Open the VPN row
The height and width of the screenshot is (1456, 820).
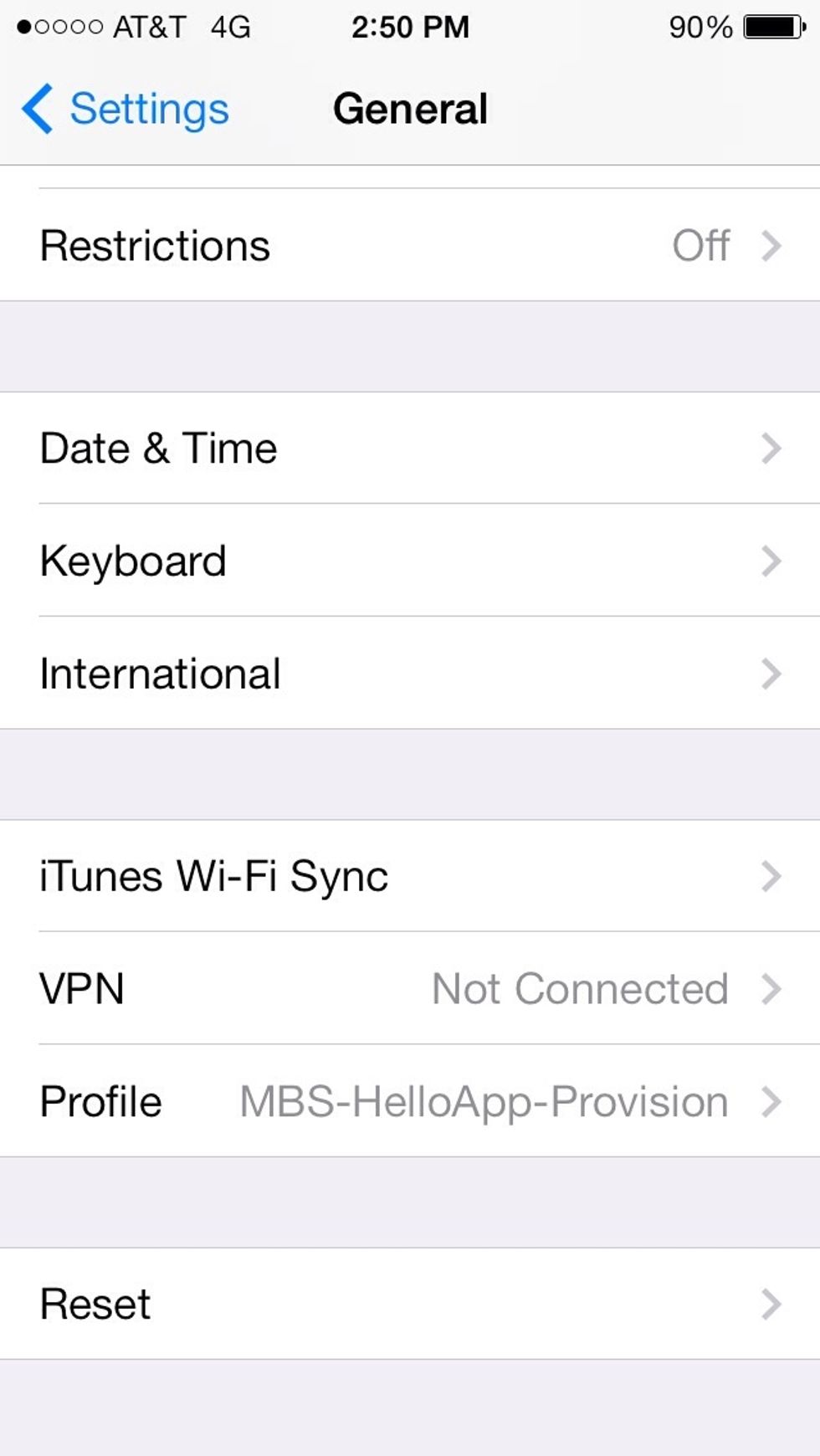point(410,988)
